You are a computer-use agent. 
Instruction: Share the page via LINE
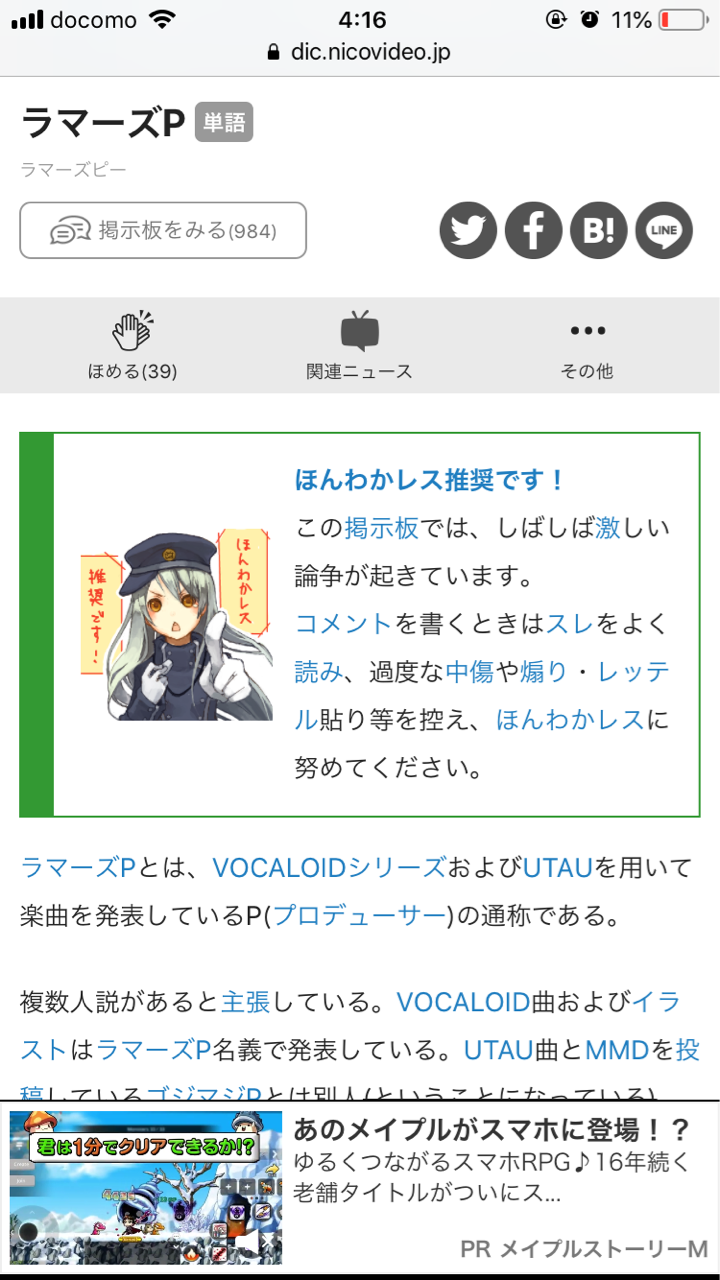coord(664,231)
